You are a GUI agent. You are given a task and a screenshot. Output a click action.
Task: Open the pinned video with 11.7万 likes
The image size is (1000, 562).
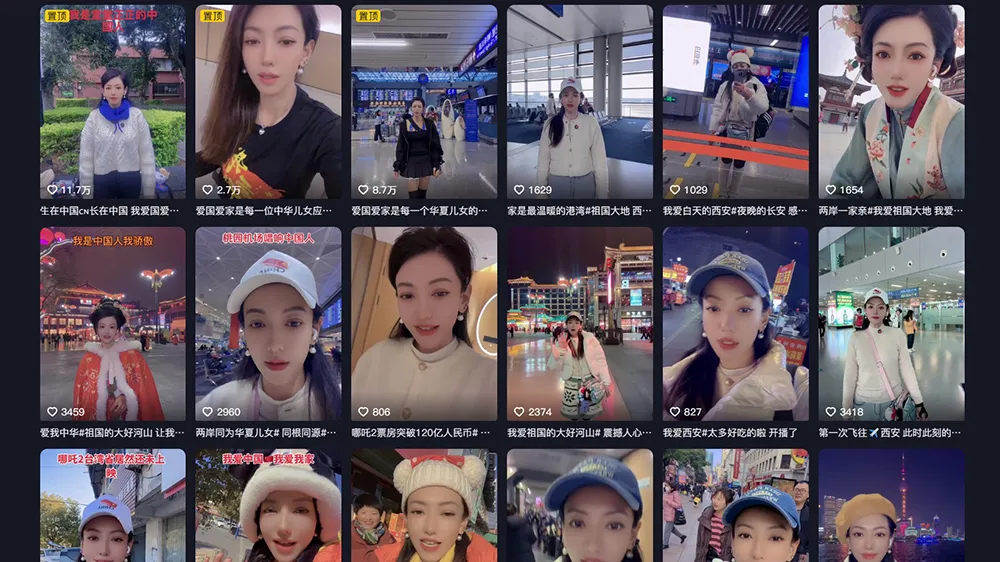point(113,102)
